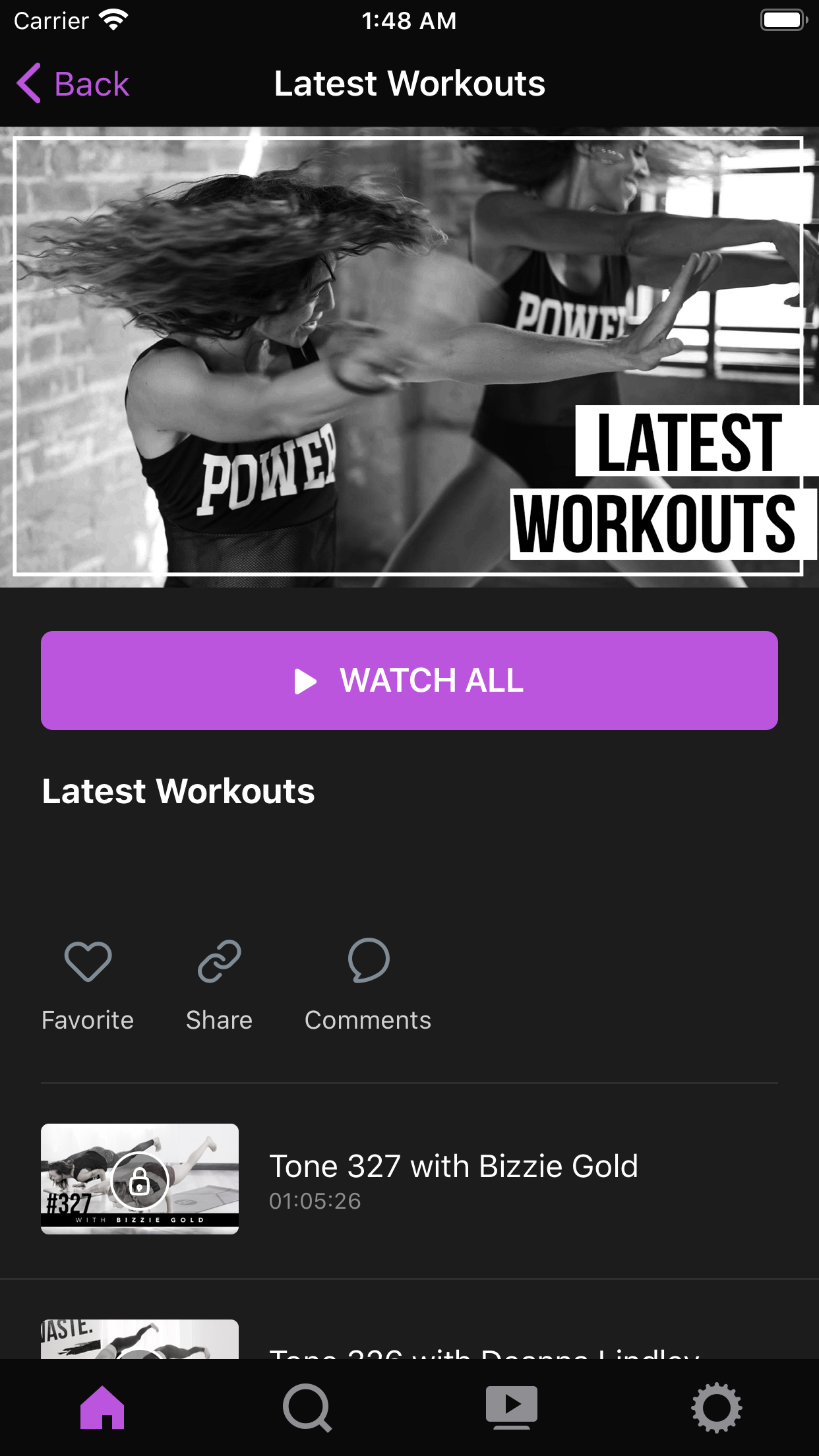
Task: Select the Home icon in bottom navigation
Action: pos(102,1408)
